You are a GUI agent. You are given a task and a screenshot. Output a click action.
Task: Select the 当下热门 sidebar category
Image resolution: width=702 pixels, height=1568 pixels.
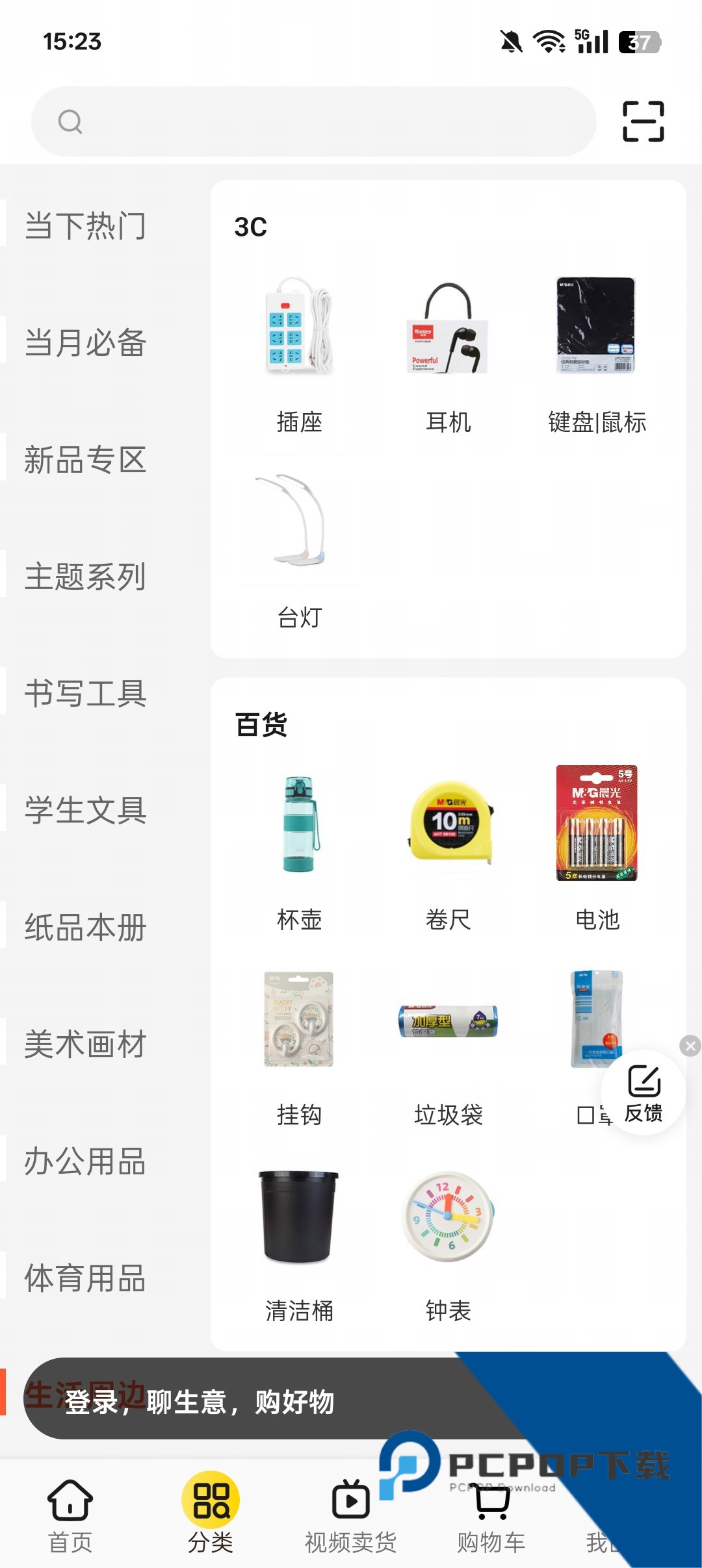pyautogui.click(x=85, y=225)
